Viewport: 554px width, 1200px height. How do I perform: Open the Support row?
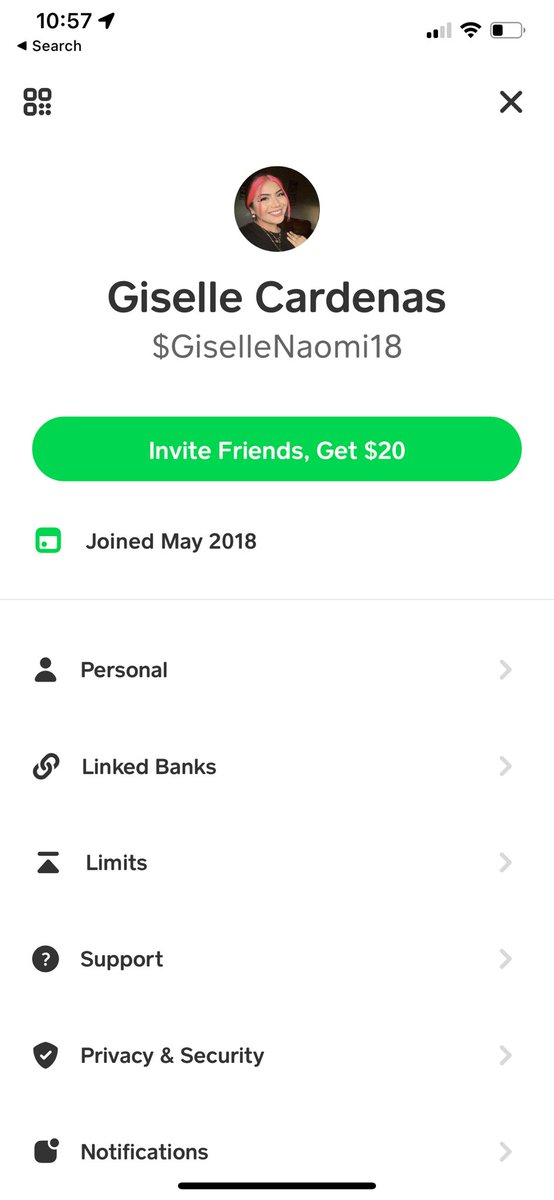pyautogui.click(x=277, y=960)
